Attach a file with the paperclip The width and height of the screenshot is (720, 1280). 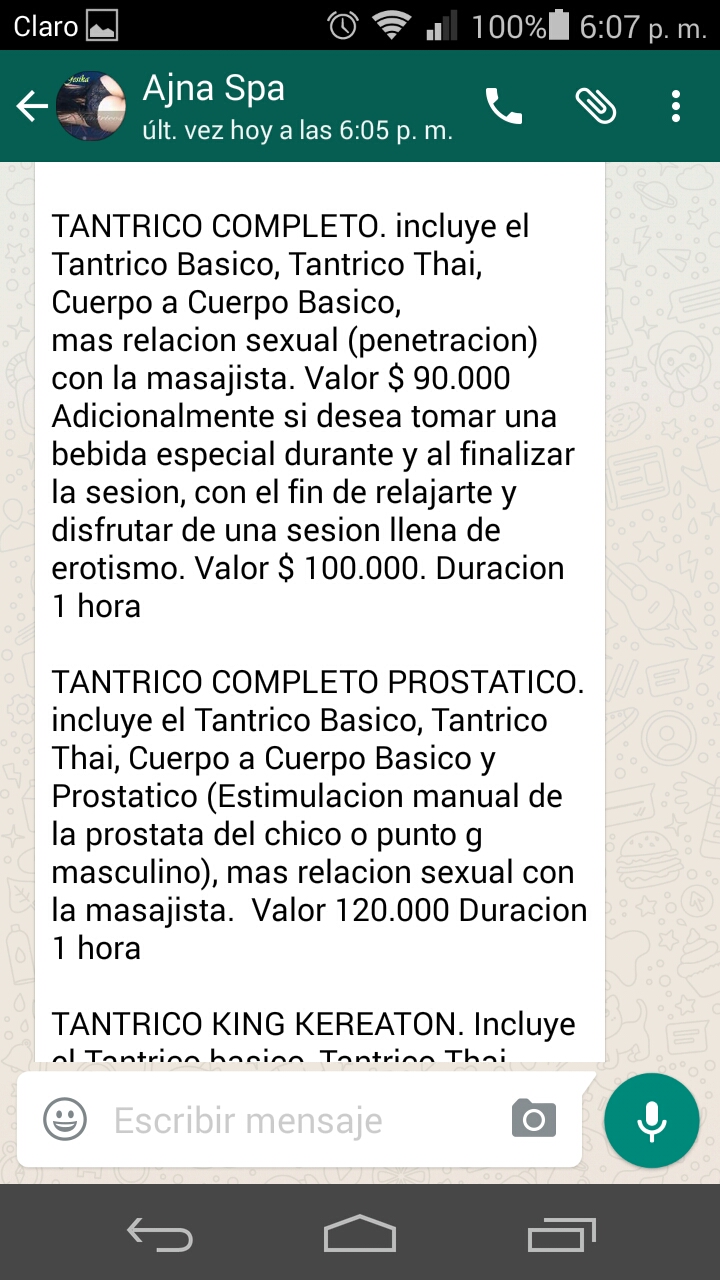tap(595, 106)
